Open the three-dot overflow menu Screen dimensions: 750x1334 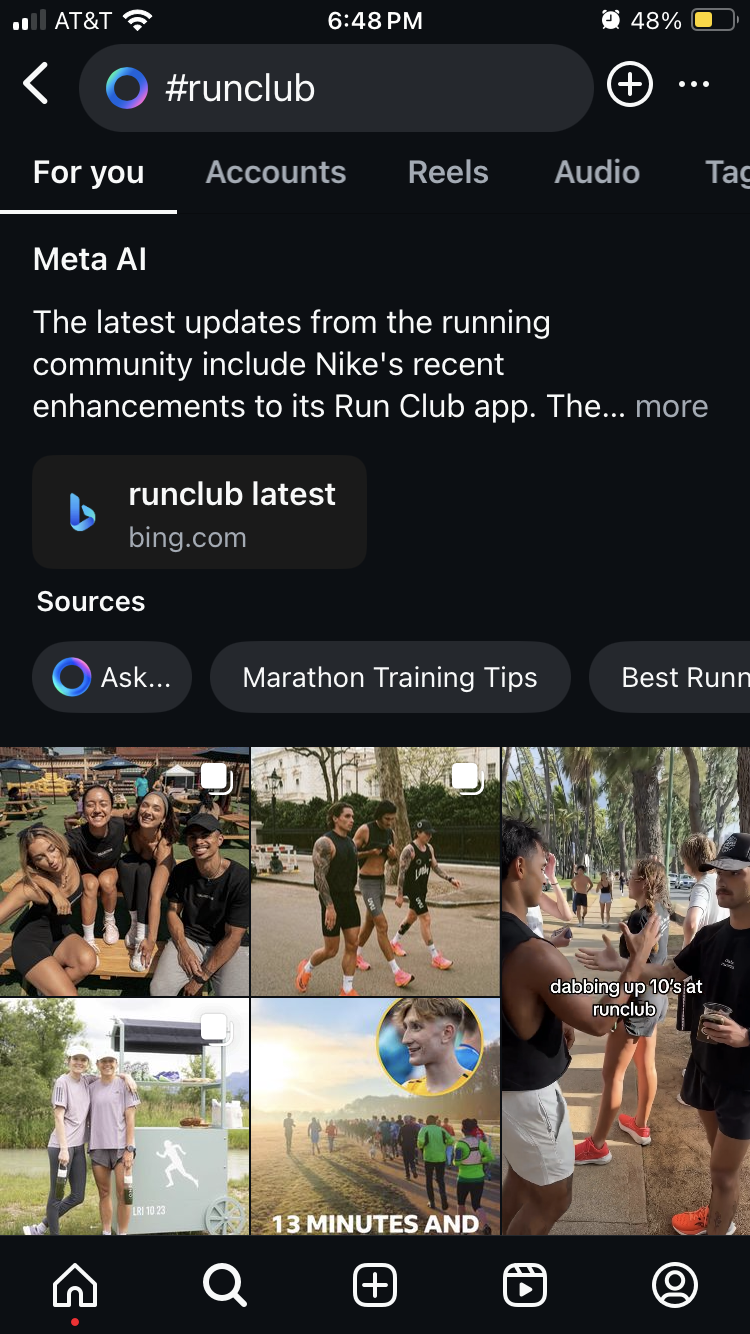pyautogui.click(x=694, y=85)
